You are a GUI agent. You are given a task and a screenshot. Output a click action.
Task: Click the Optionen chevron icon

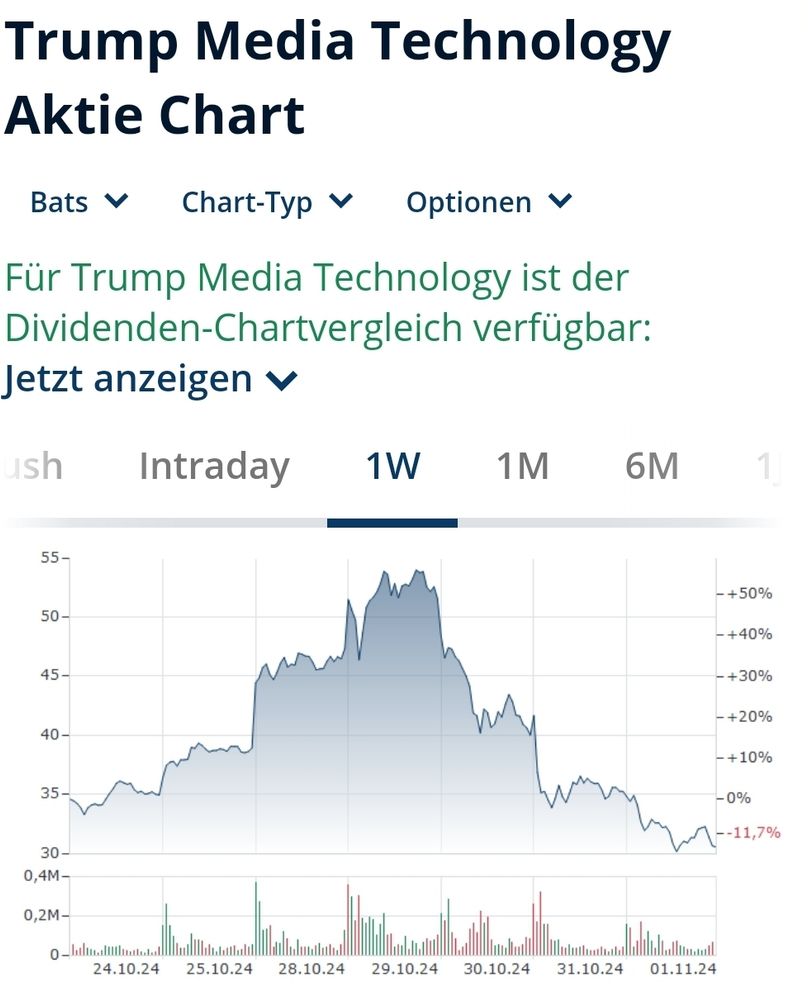click(x=560, y=201)
